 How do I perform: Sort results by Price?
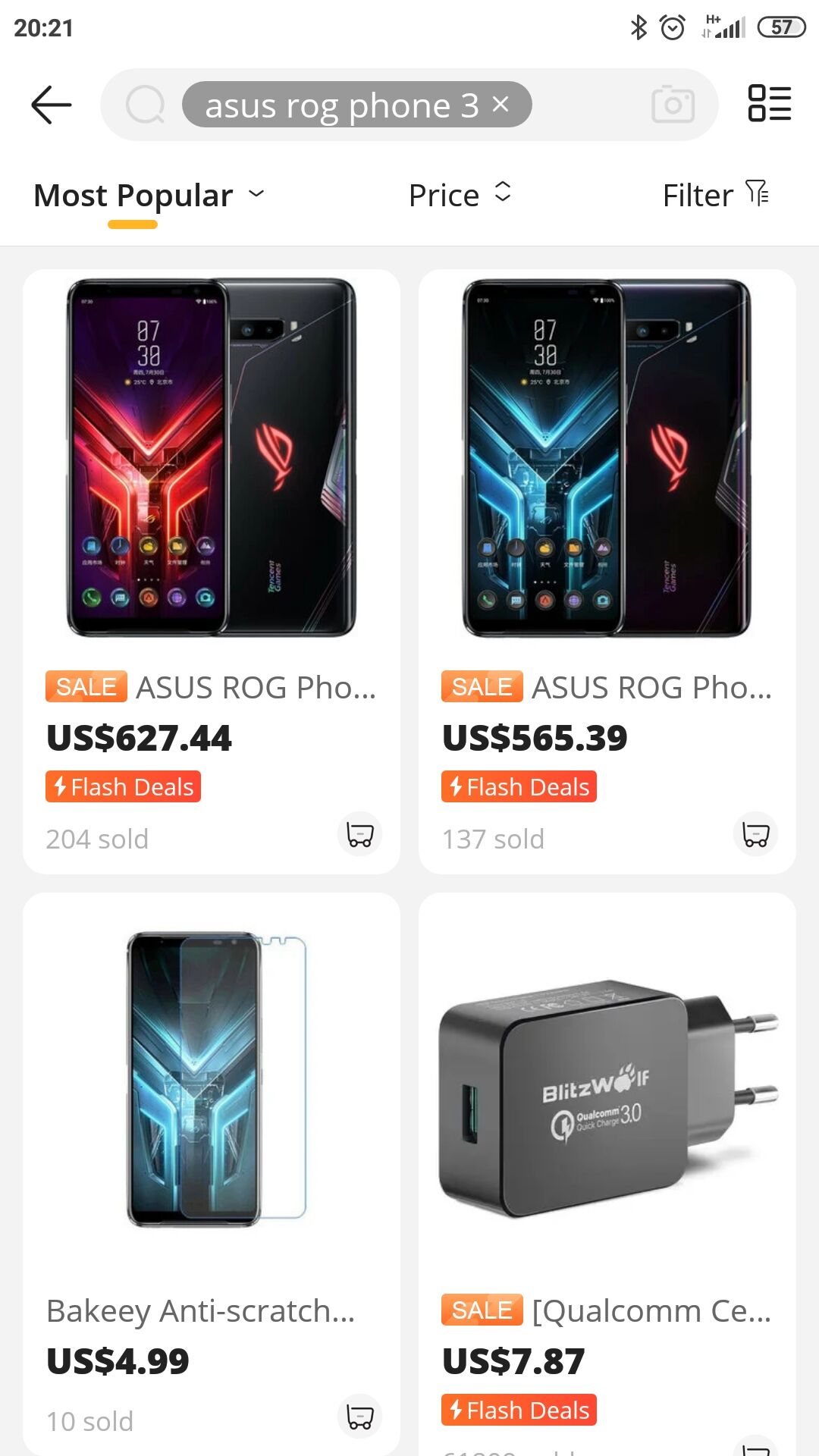click(x=460, y=195)
